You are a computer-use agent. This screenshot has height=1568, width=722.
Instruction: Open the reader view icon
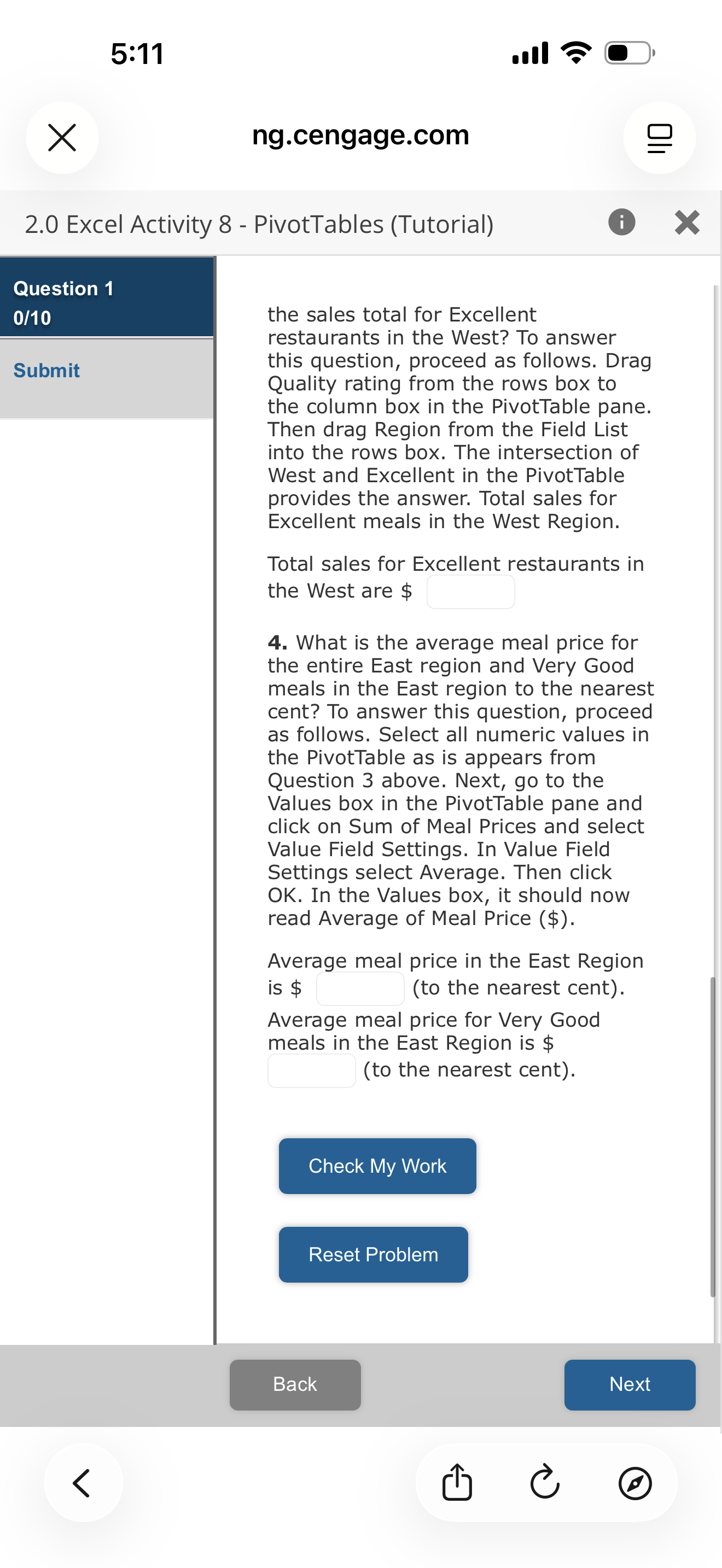tap(659, 138)
